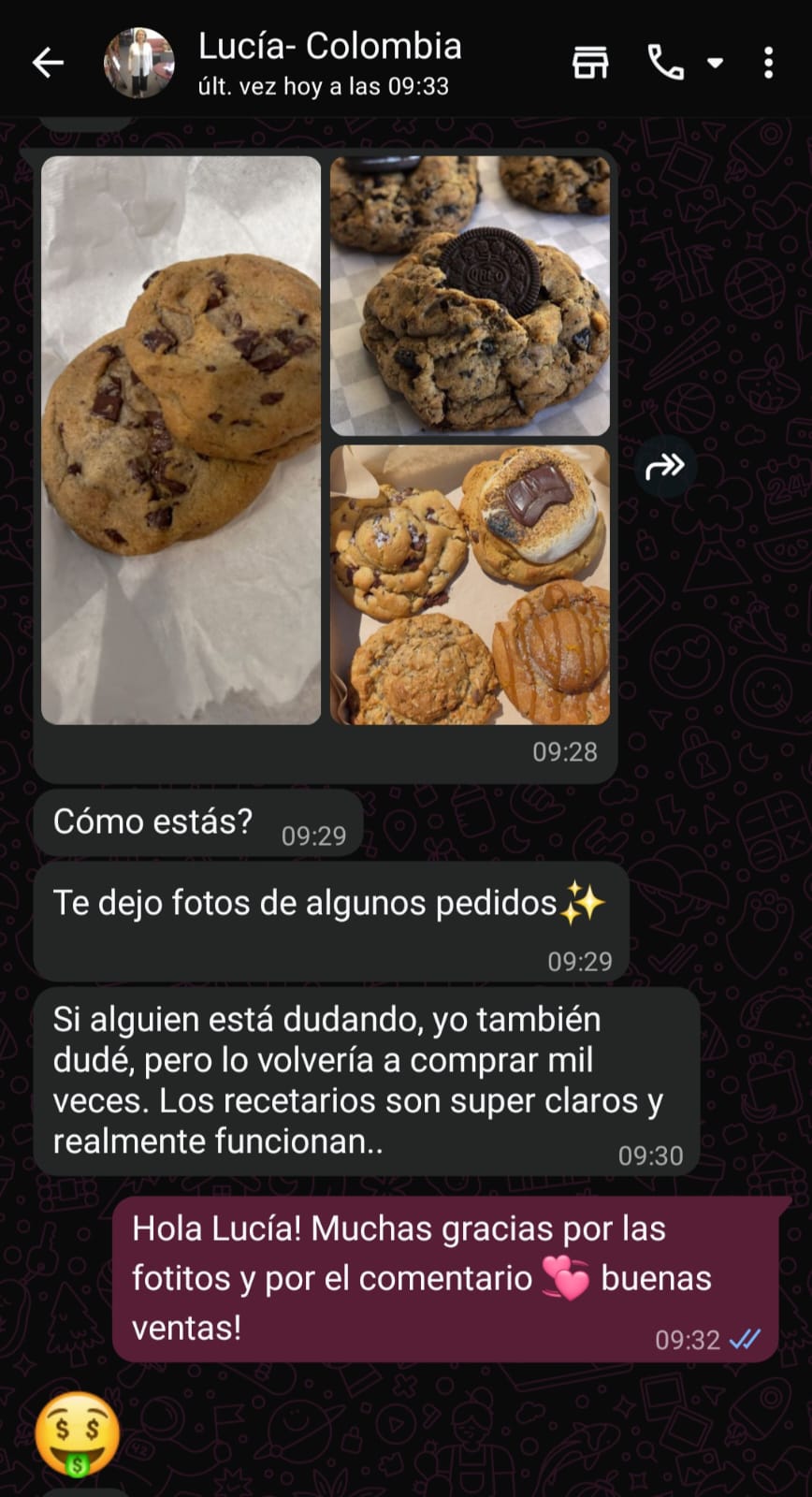This screenshot has height=1497, width=812.
Task: Expand the call options dropdown arrow
Action: (716, 63)
